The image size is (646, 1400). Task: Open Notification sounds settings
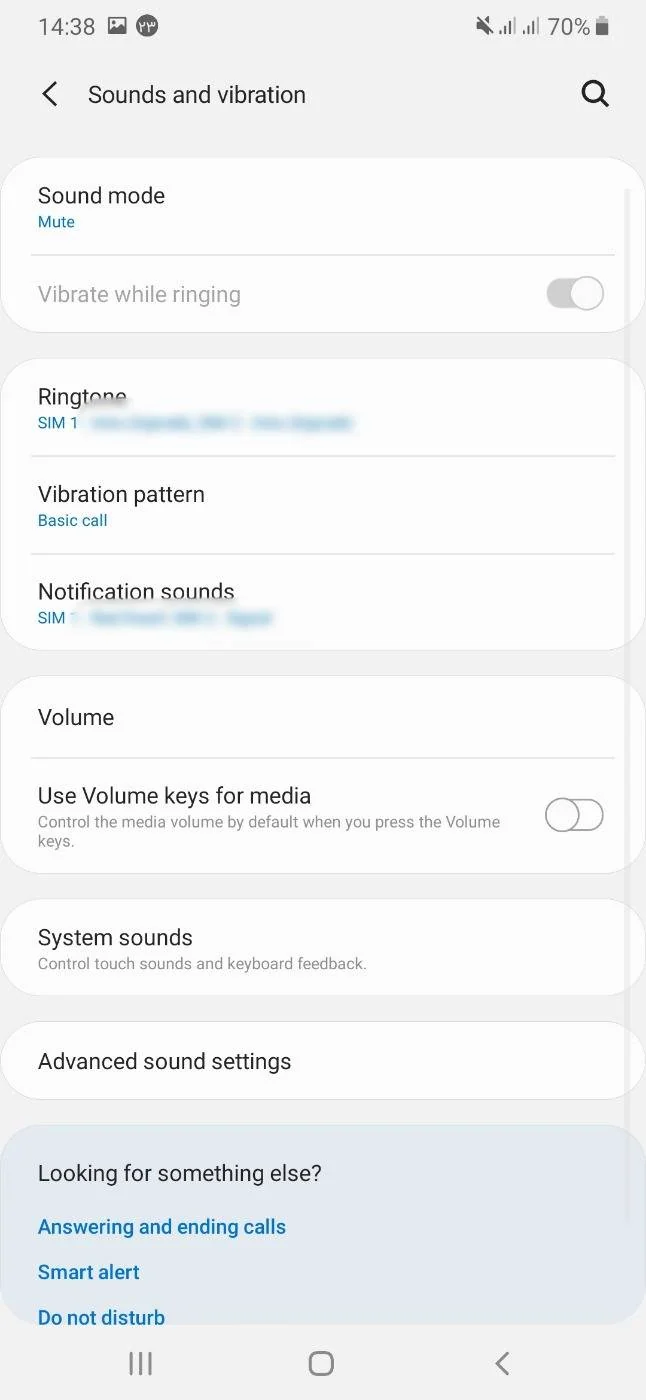point(136,603)
